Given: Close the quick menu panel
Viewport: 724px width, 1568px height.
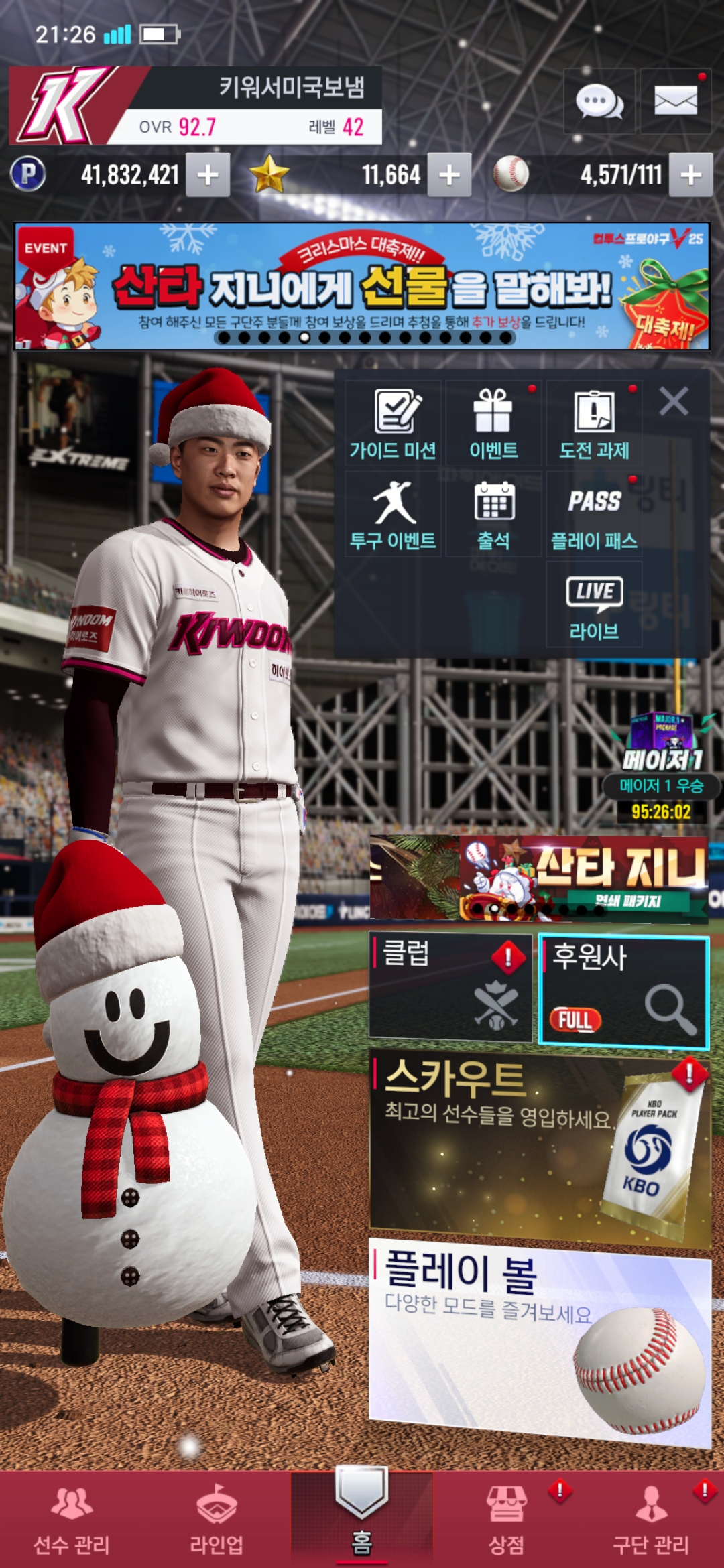Looking at the screenshot, I should pyautogui.click(x=674, y=402).
